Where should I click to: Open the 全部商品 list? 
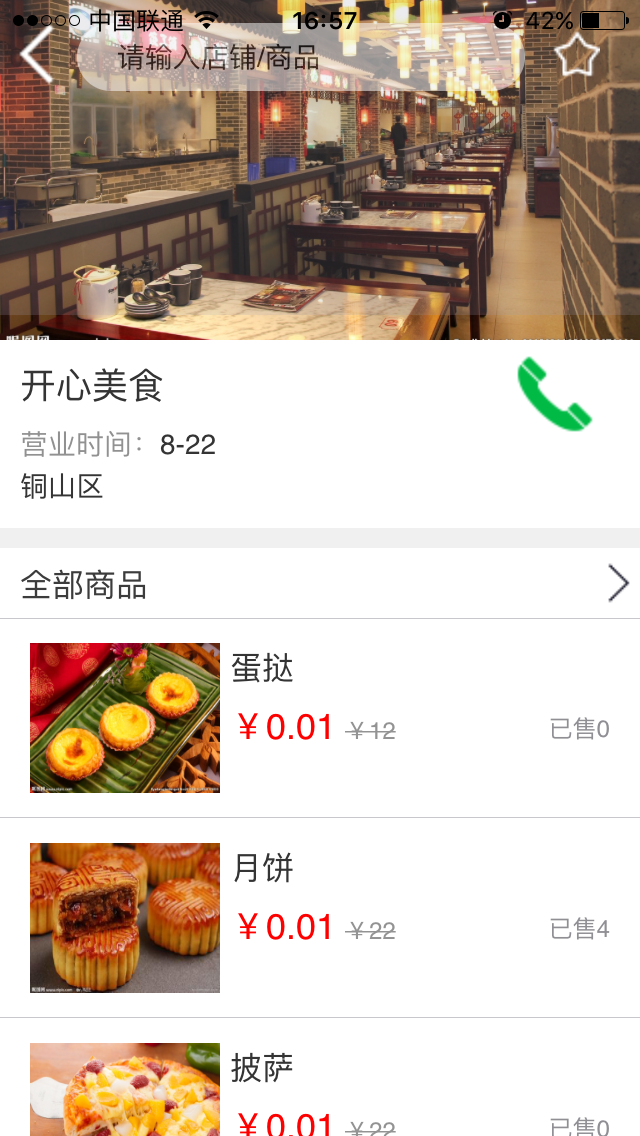click(320, 584)
